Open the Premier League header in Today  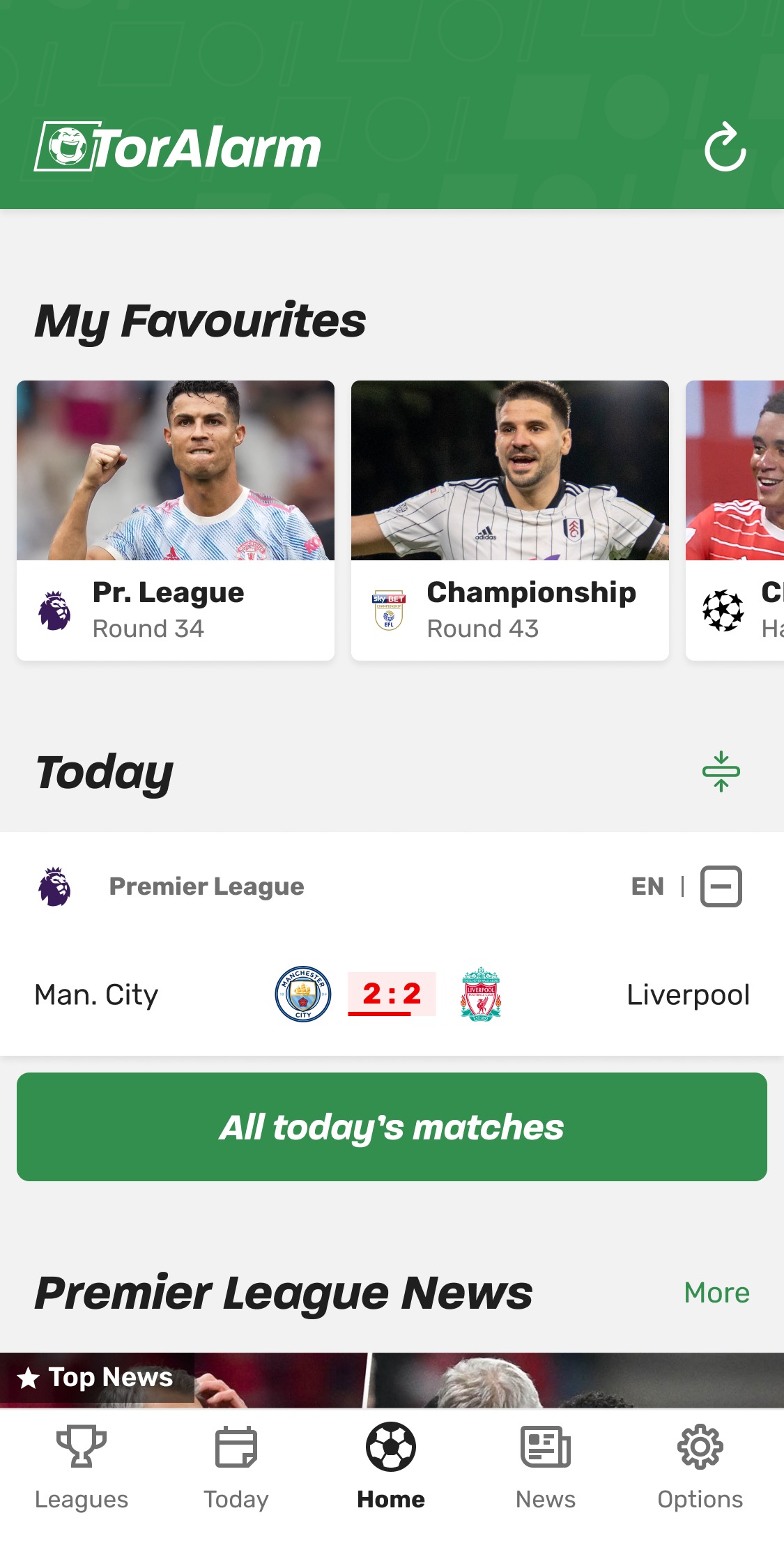tap(206, 886)
